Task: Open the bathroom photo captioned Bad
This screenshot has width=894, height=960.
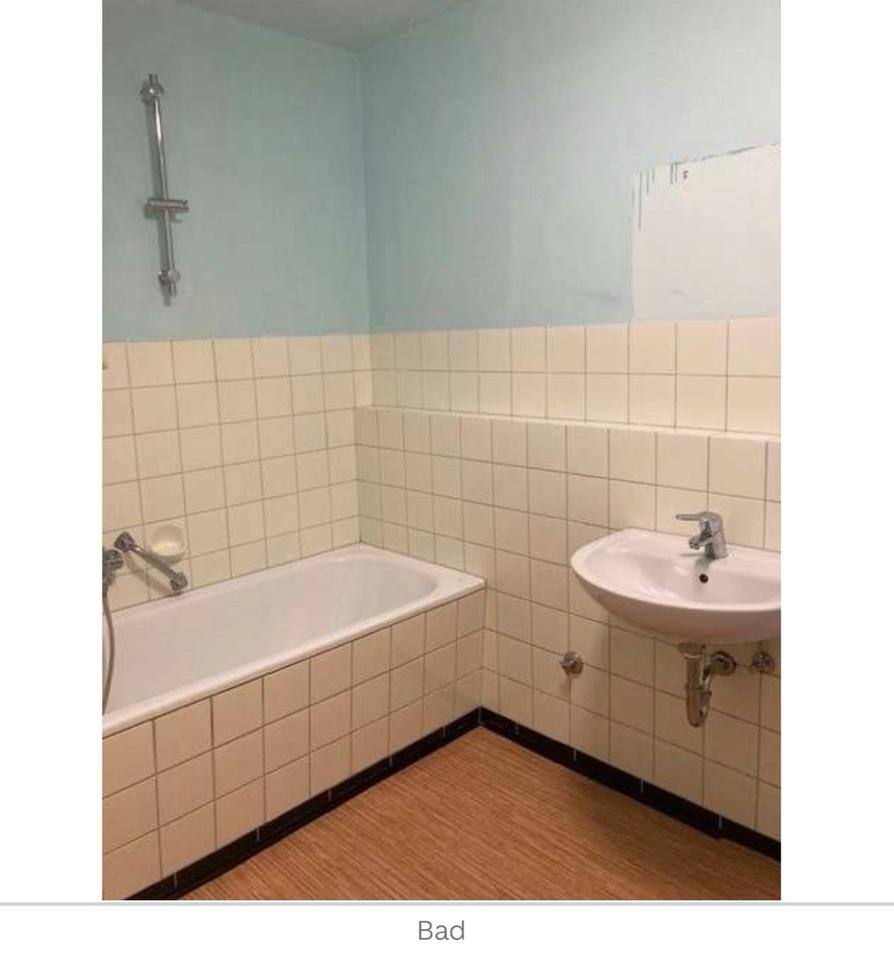Action: [441, 450]
